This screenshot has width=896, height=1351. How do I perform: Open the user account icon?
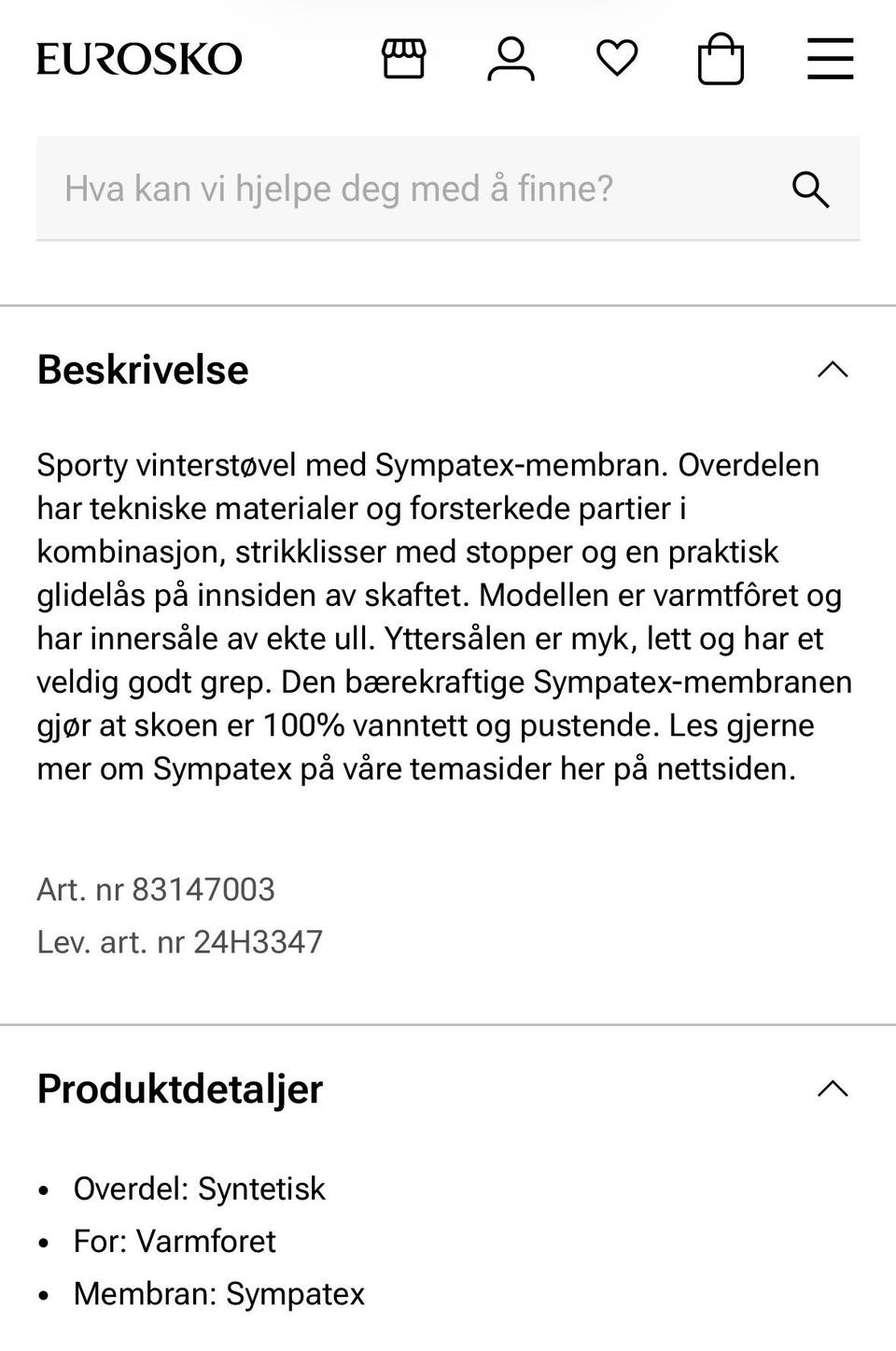tap(510, 58)
